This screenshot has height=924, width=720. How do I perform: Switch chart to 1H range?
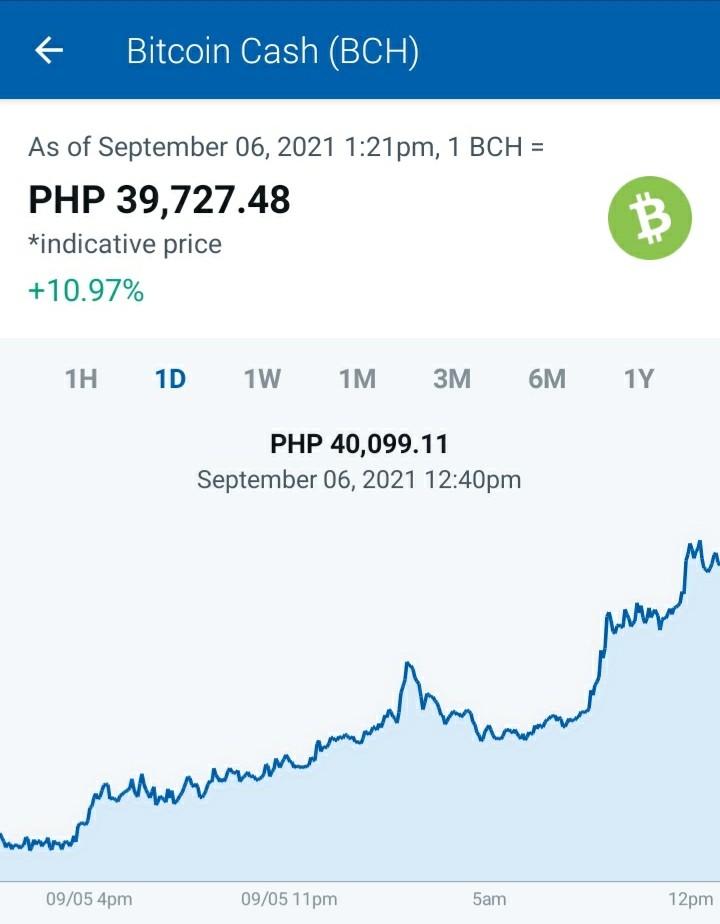pos(81,379)
